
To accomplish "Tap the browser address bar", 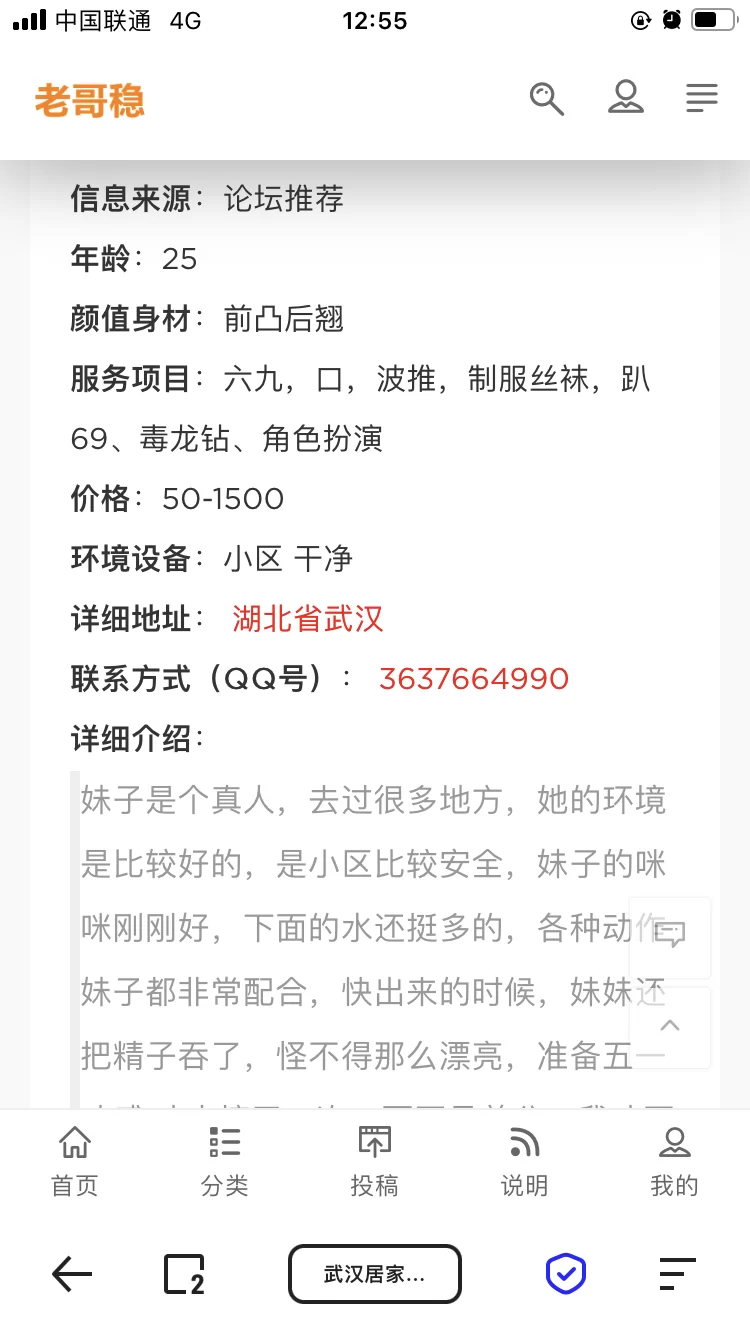I will coord(375,1274).
